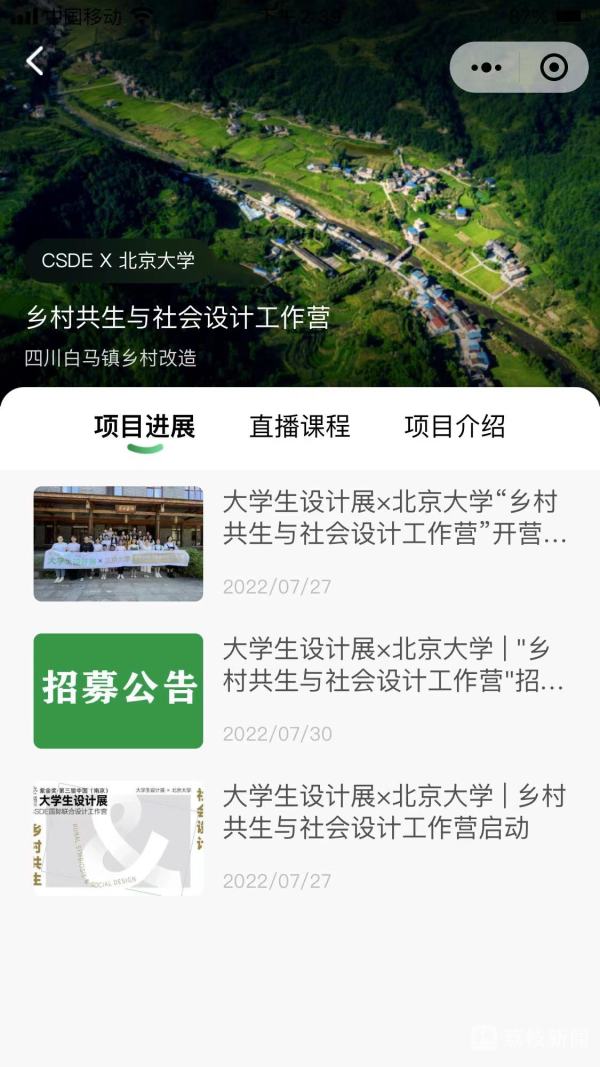
Task: Go back using the top-left arrow
Action: (x=36, y=61)
